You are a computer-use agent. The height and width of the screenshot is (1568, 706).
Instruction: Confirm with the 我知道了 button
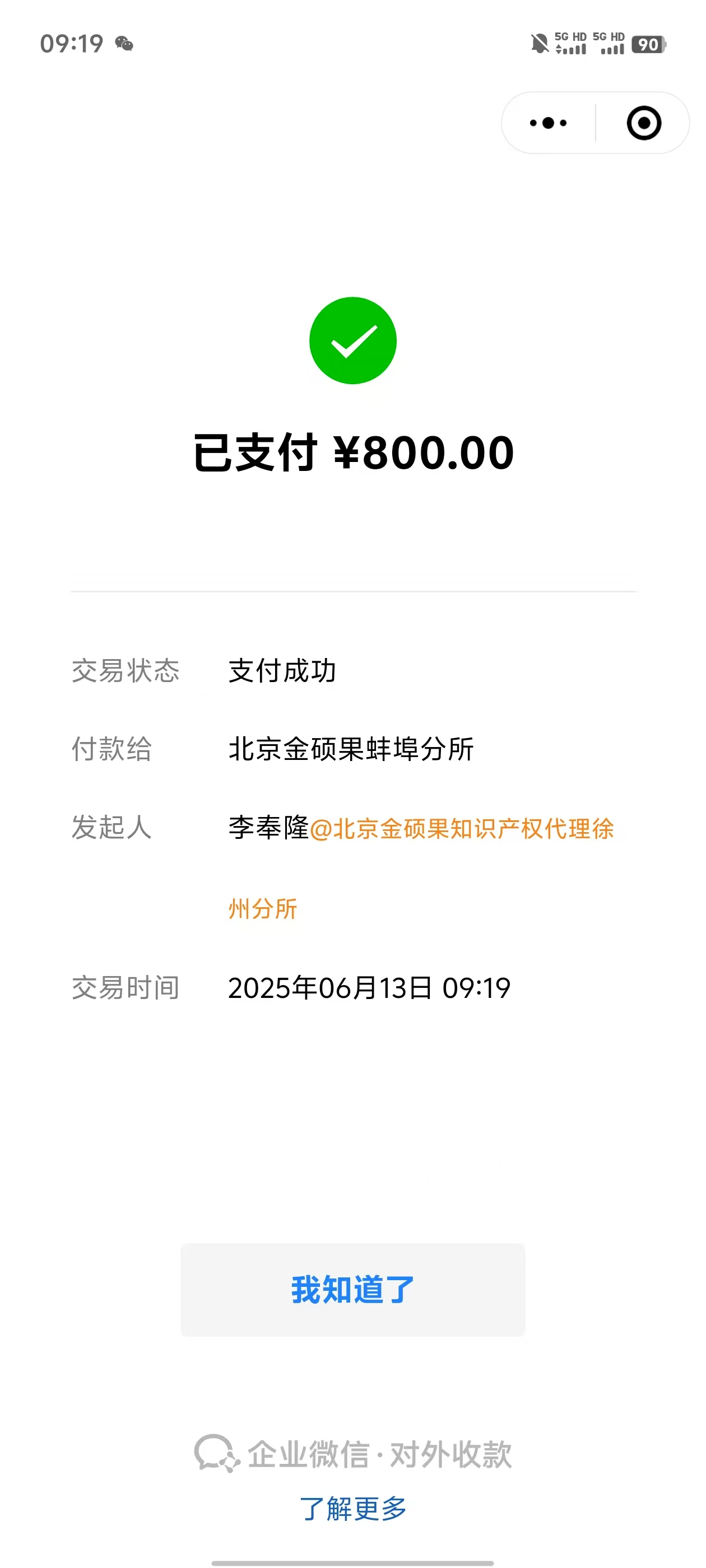tap(352, 1289)
